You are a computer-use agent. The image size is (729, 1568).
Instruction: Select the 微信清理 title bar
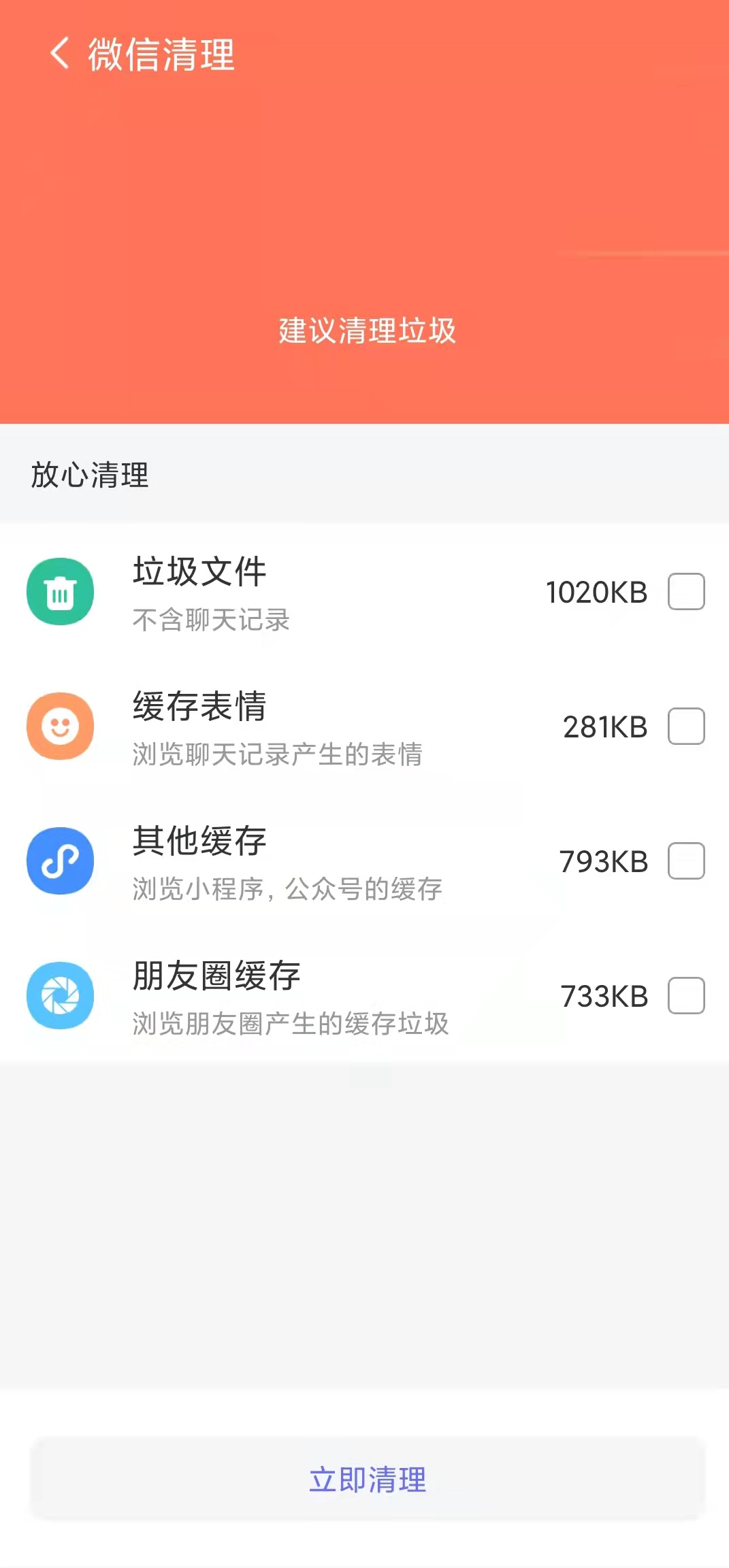[x=161, y=54]
